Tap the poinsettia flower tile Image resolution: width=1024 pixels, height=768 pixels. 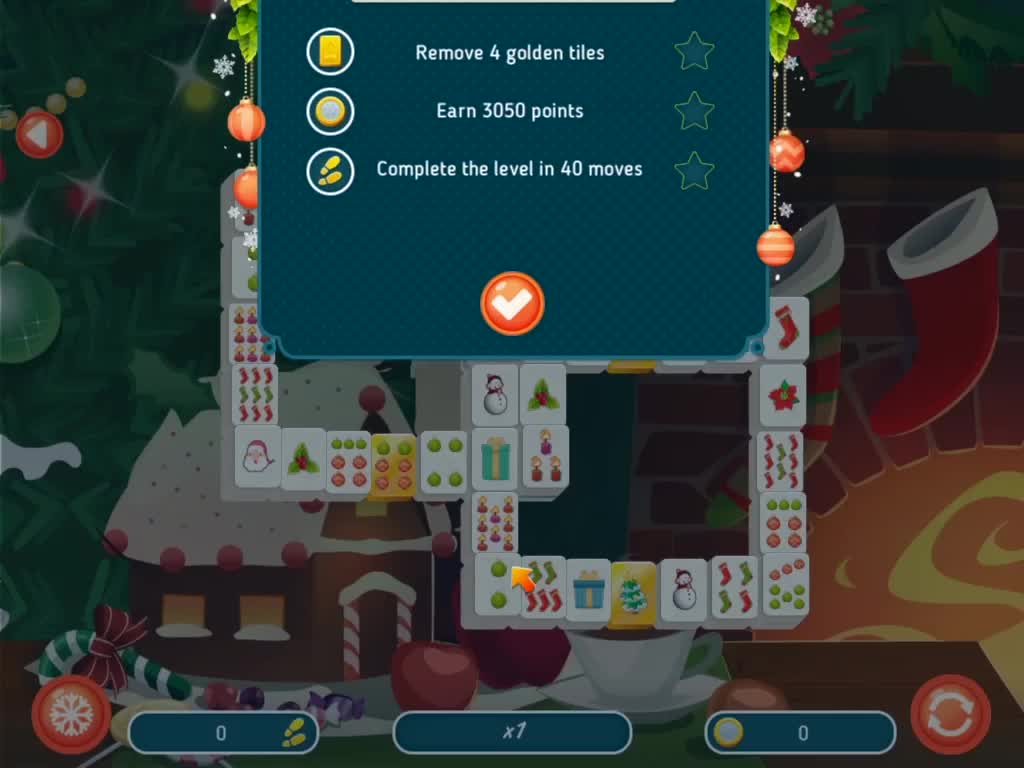783,395
